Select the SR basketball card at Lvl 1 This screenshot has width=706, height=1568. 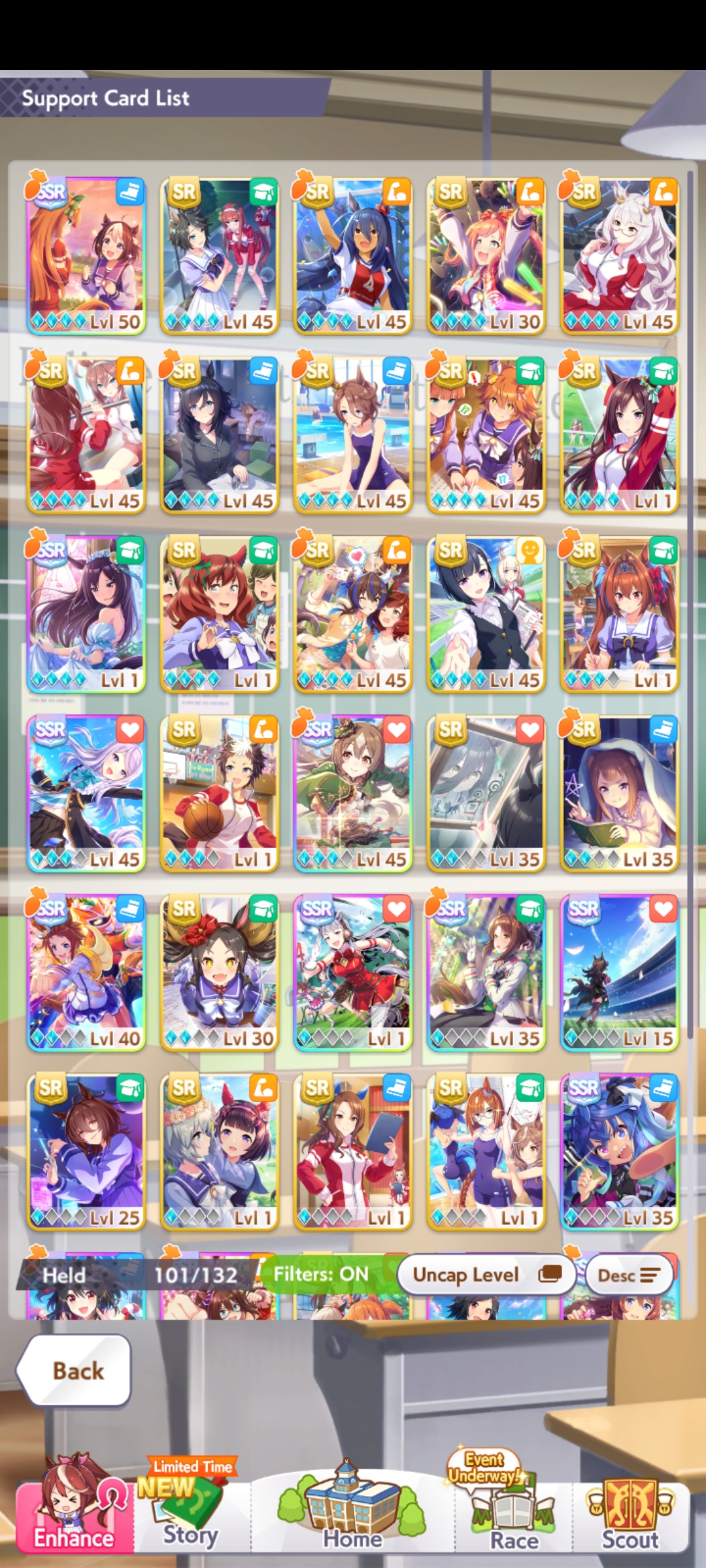pyautogui.click(x=219, y=793)
